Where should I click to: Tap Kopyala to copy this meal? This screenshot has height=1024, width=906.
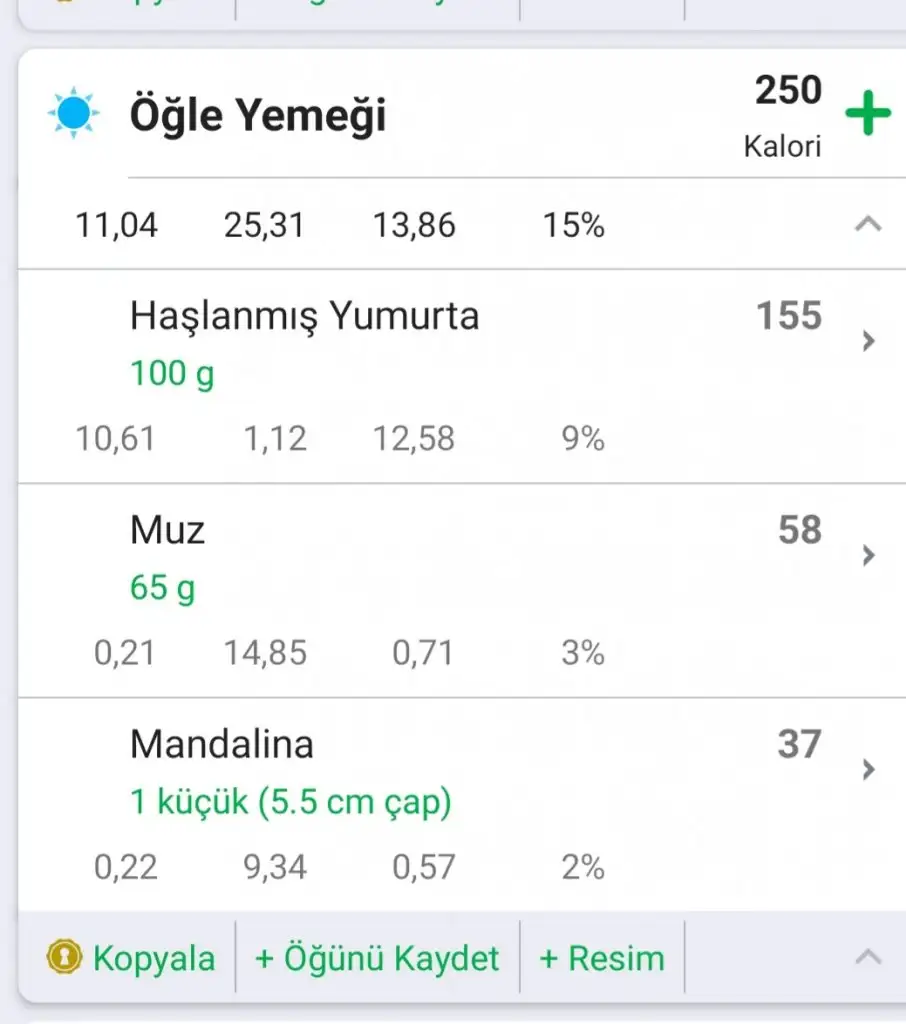pyautogui.click(x=131, y=958)
